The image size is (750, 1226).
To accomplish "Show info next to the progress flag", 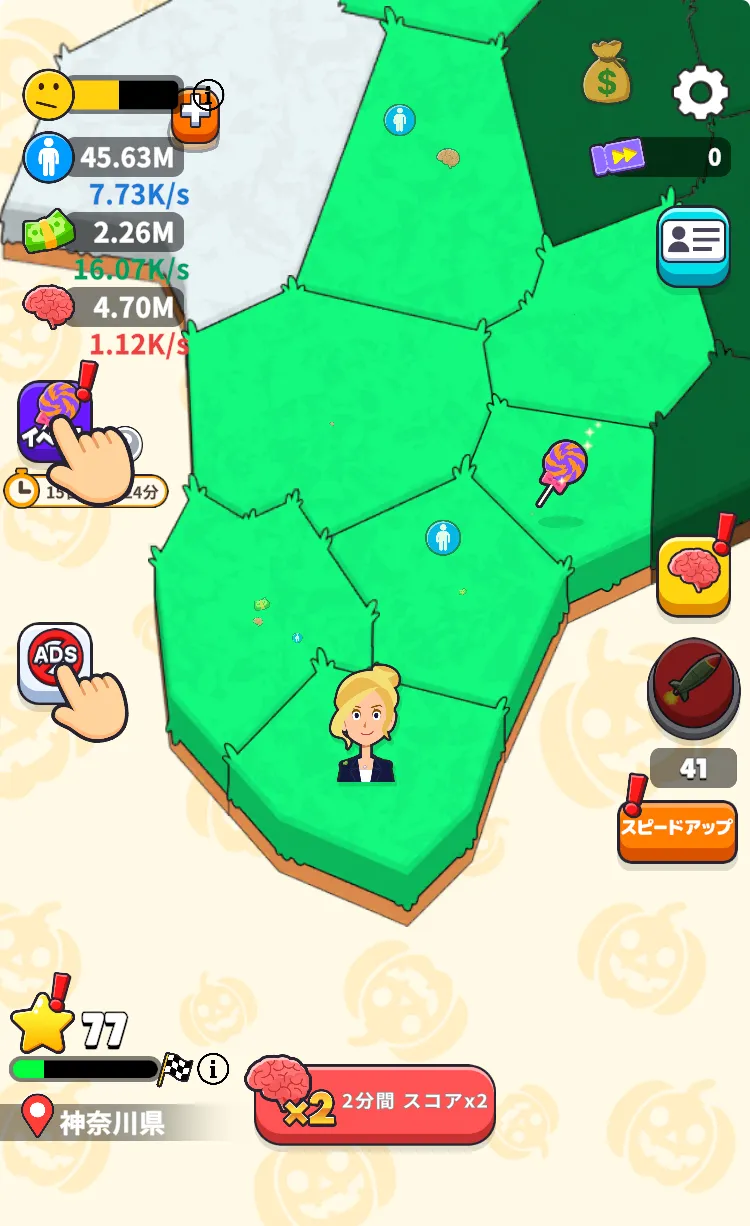I will point(213,1069).
